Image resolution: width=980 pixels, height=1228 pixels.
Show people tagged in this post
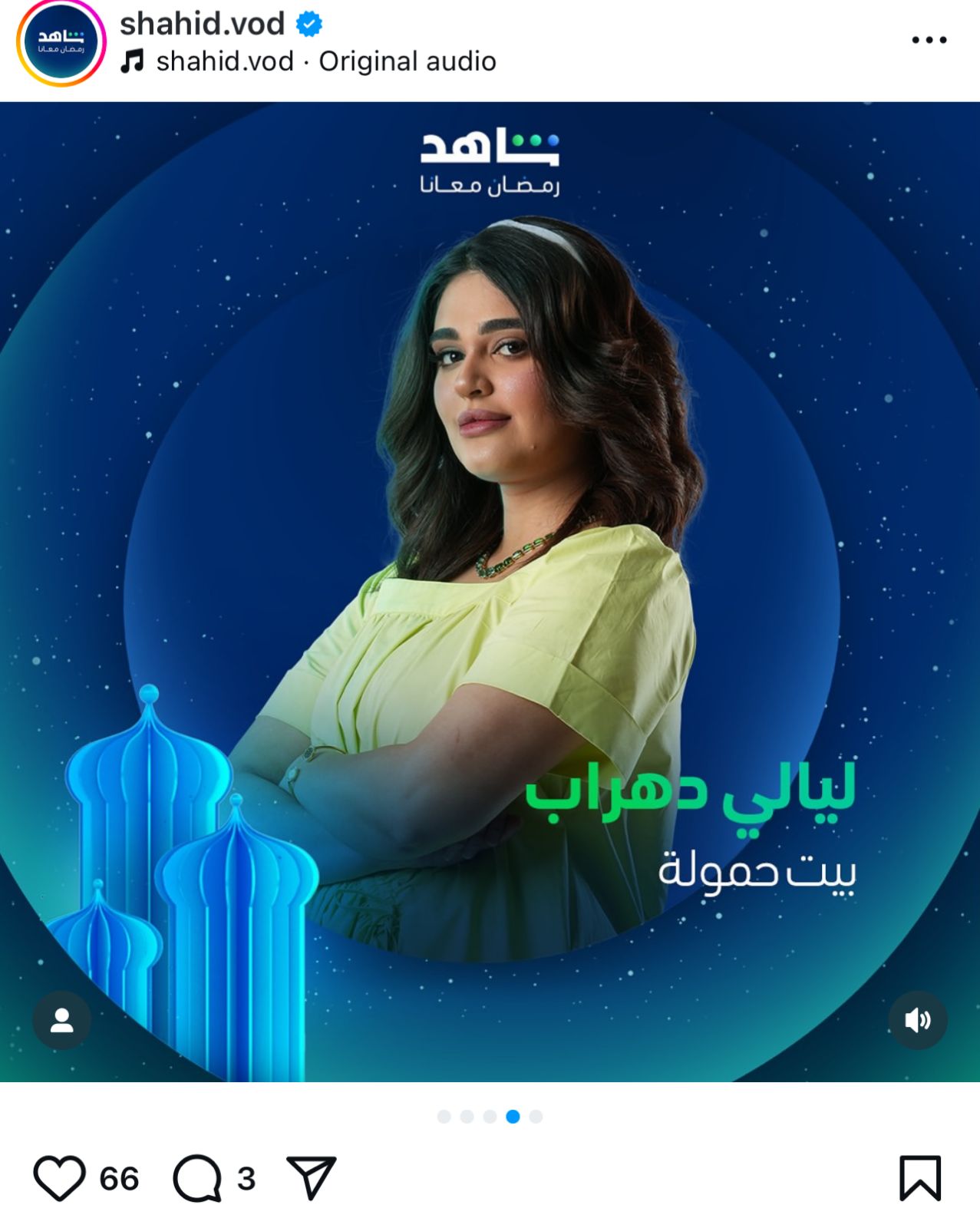click(61, 1020)
